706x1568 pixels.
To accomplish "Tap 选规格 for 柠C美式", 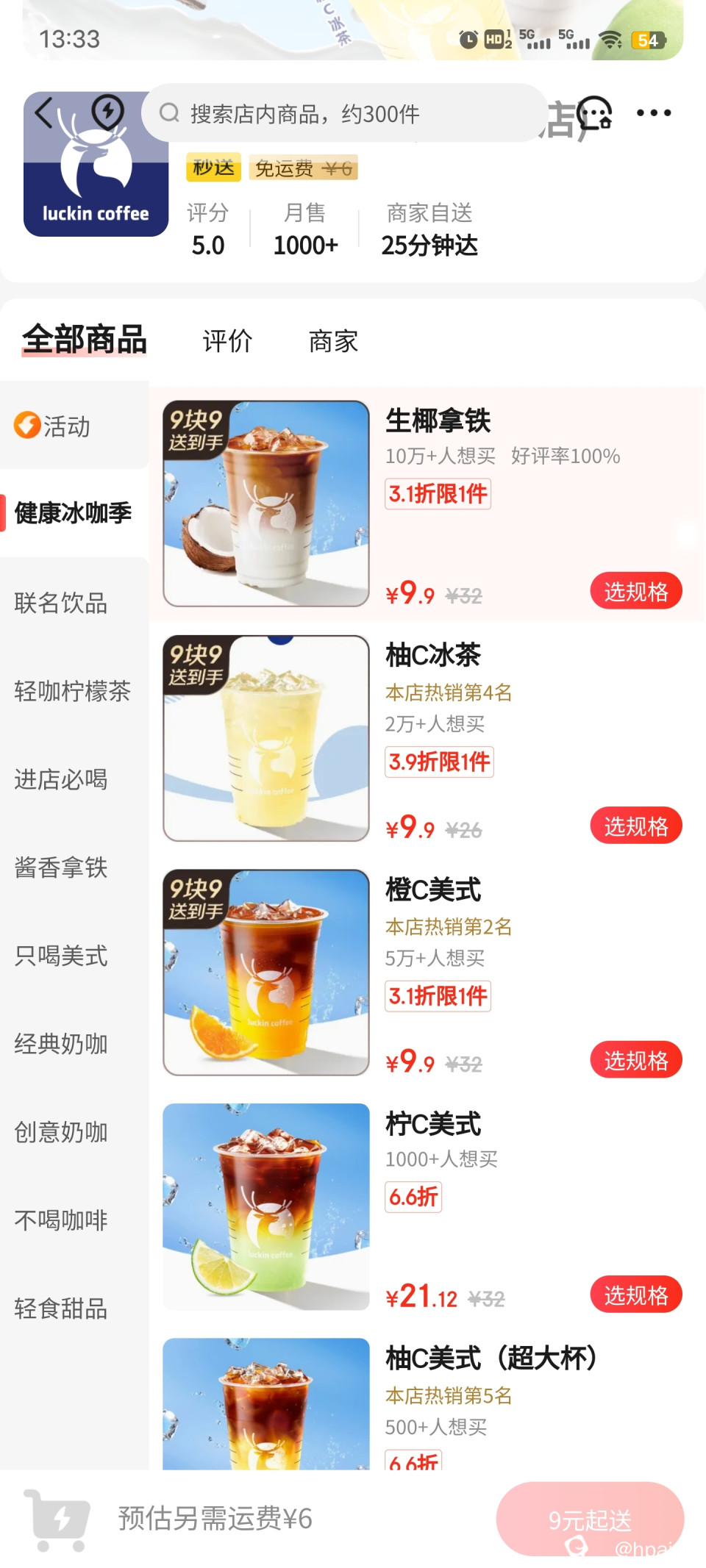I will (x=635, y=1295).
